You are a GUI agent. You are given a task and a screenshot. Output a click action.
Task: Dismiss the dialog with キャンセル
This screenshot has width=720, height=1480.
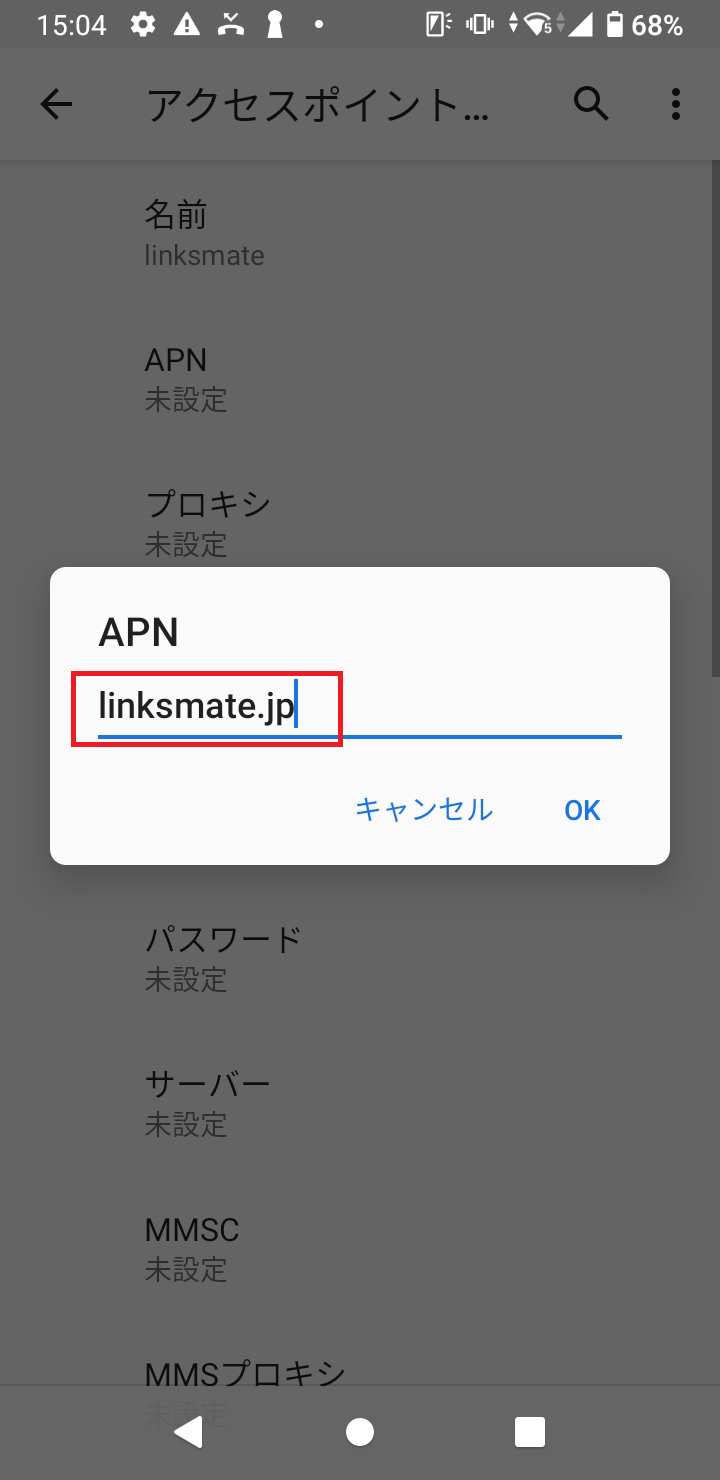424,810
